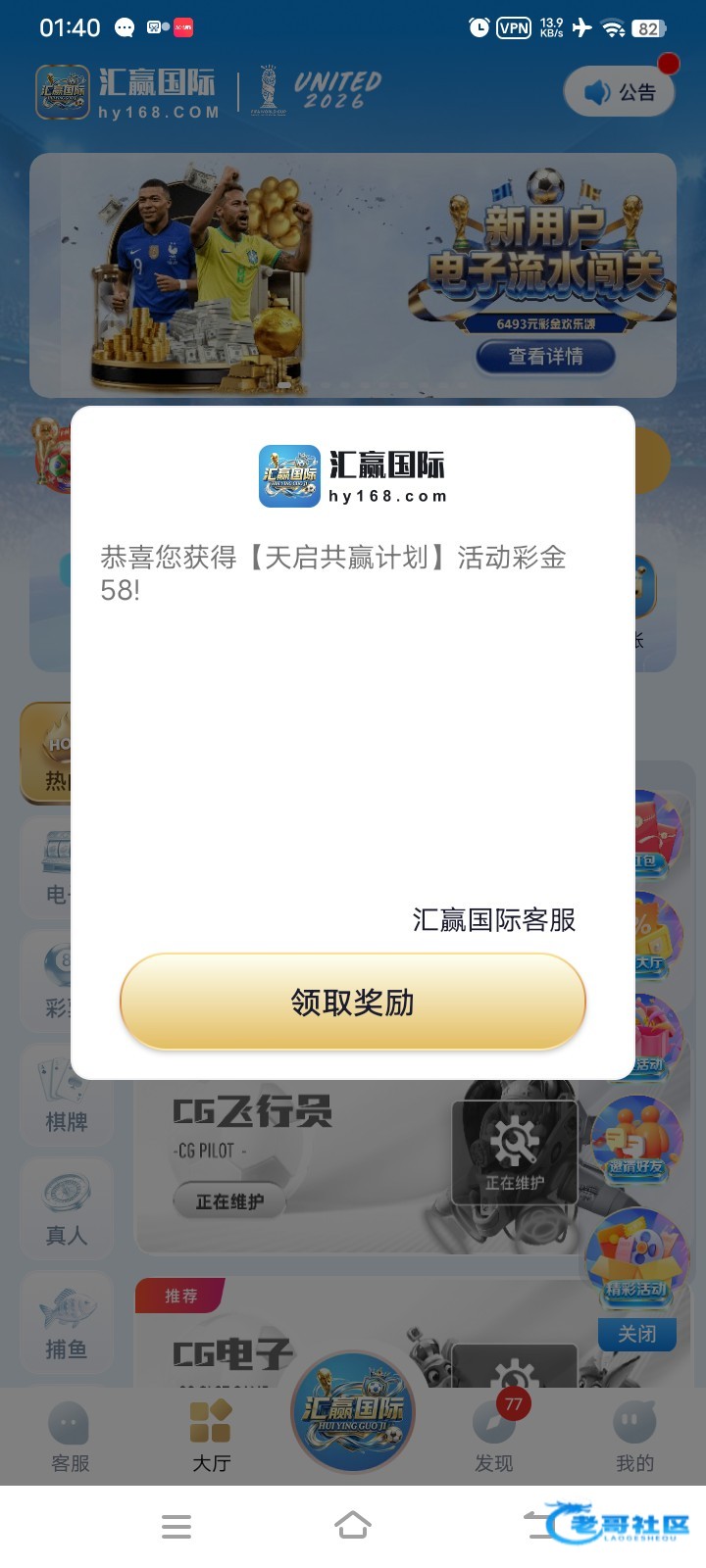View details via 查看详情 on banner

click(545, 357)
